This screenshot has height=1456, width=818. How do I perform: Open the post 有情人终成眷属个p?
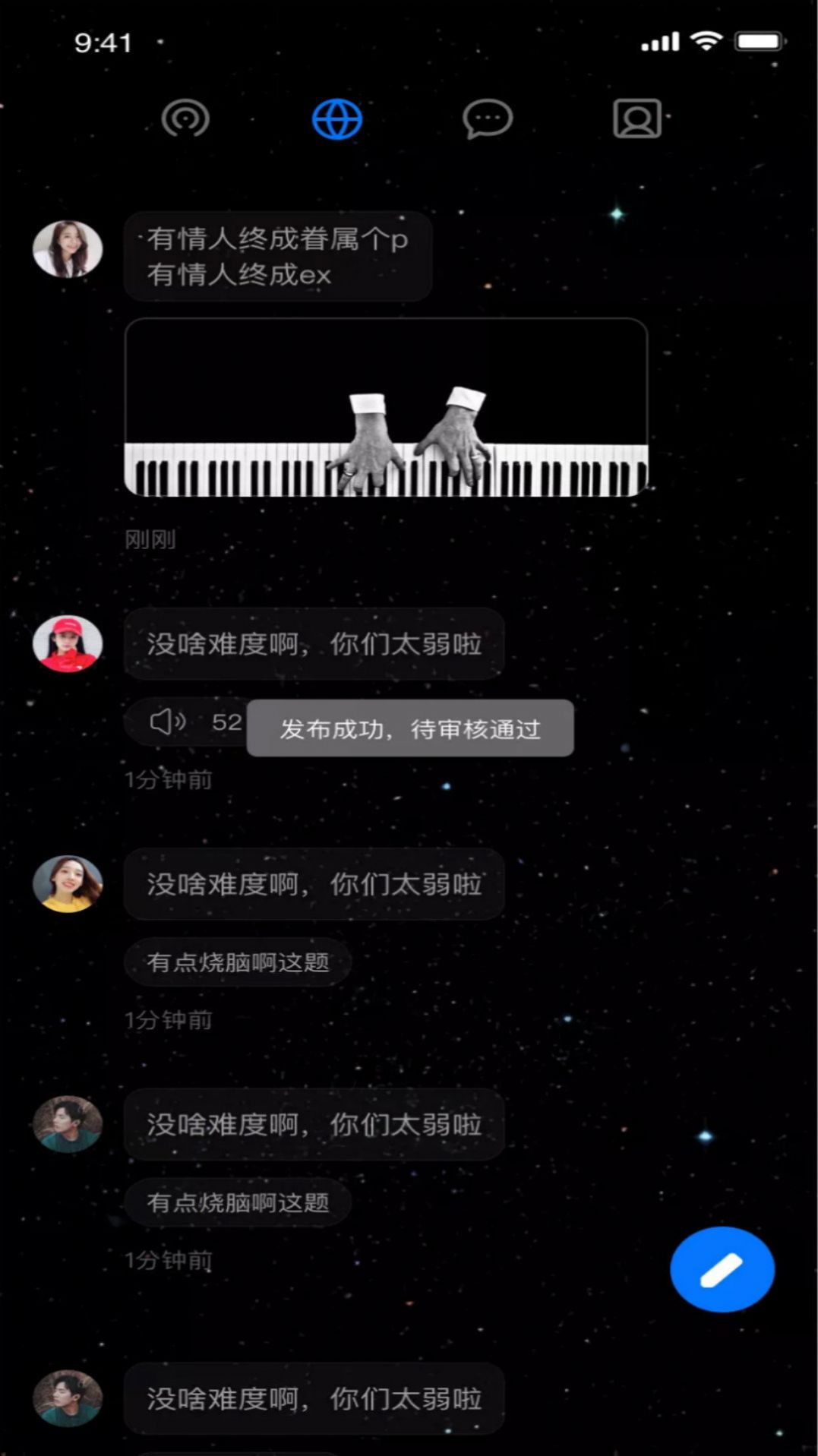click(x=278, y=257)
